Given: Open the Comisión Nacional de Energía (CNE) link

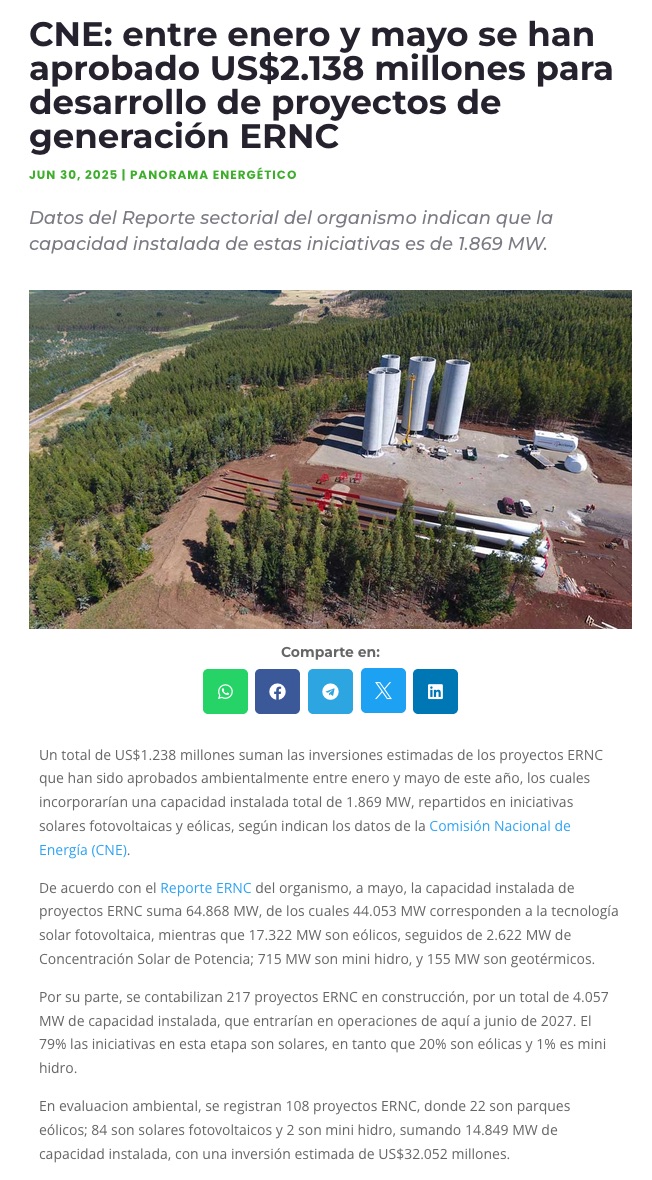Looking at the screenshot, I should click(x=499, y=826).
